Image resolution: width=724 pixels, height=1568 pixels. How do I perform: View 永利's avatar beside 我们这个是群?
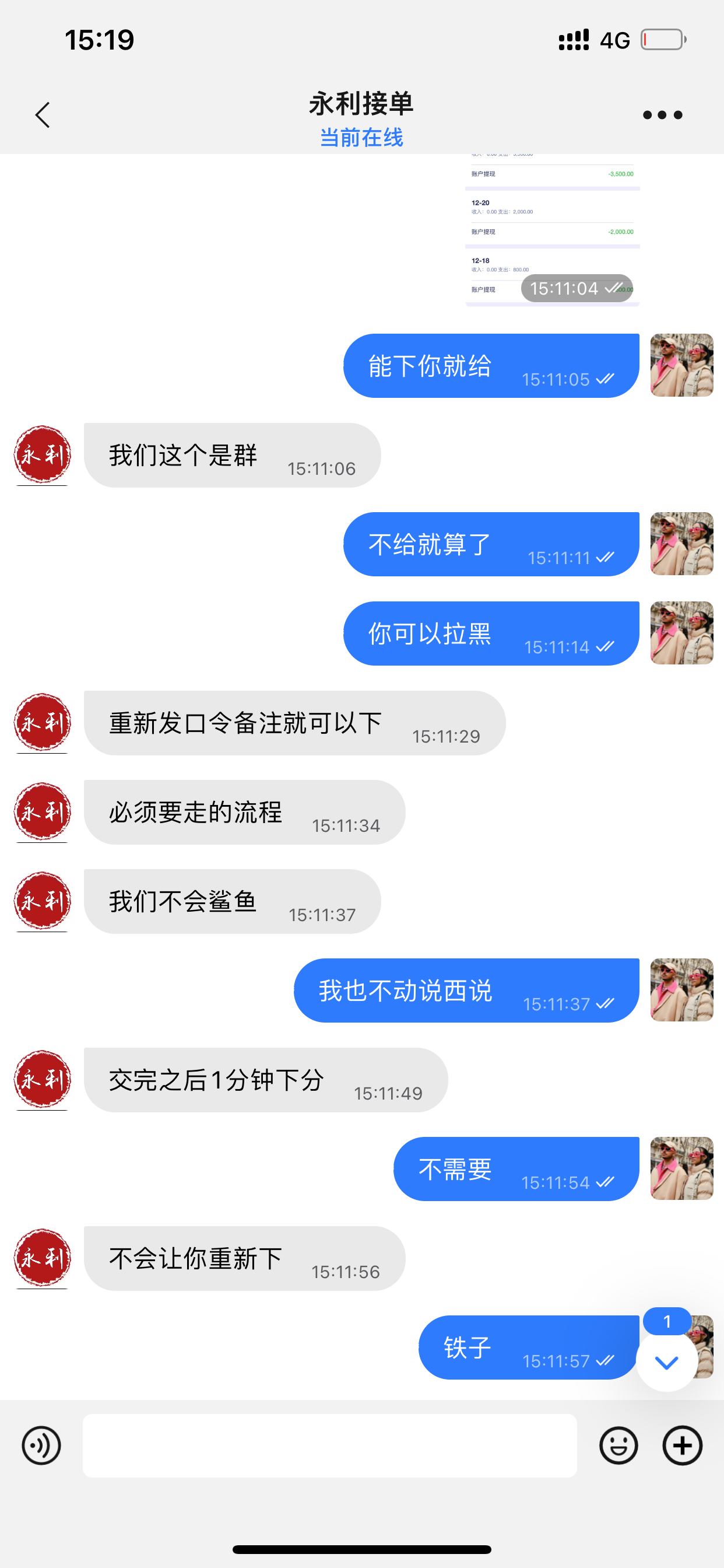42,454
